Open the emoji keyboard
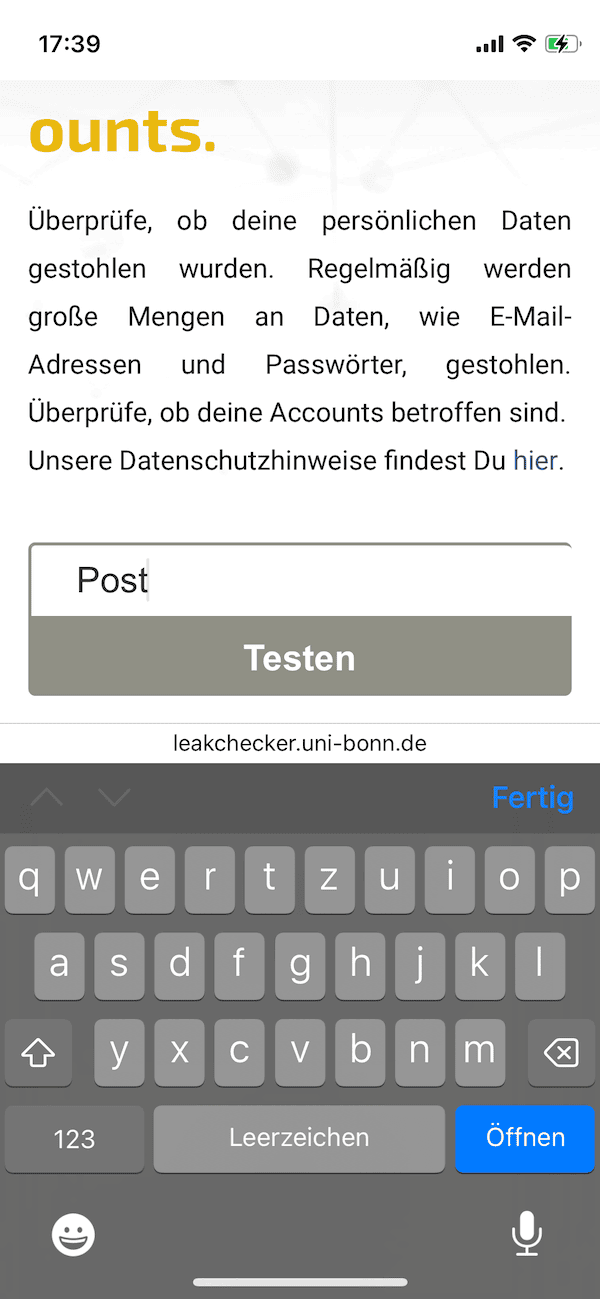 click(x=74, y=1235)
